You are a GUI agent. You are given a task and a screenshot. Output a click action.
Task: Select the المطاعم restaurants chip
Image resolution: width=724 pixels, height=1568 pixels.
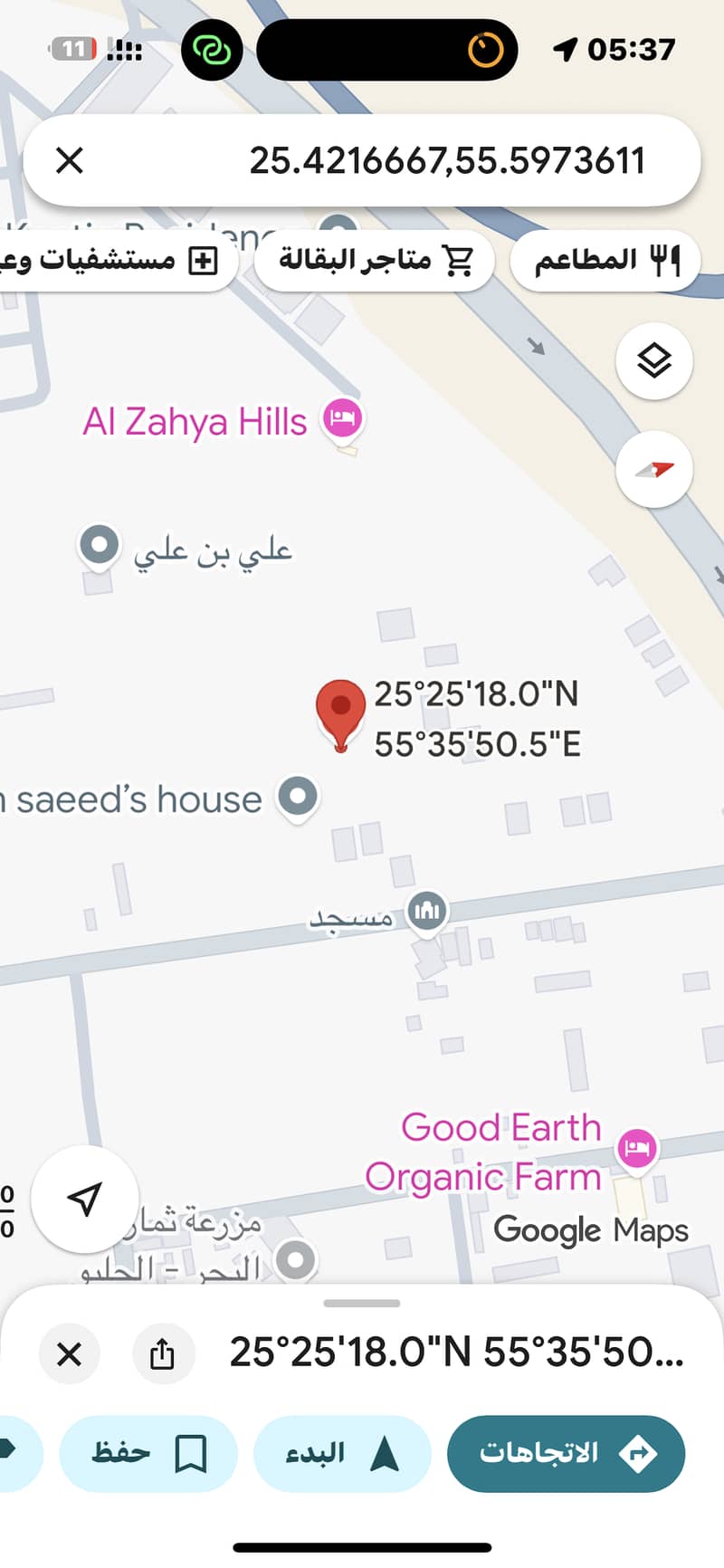(605, 261)
